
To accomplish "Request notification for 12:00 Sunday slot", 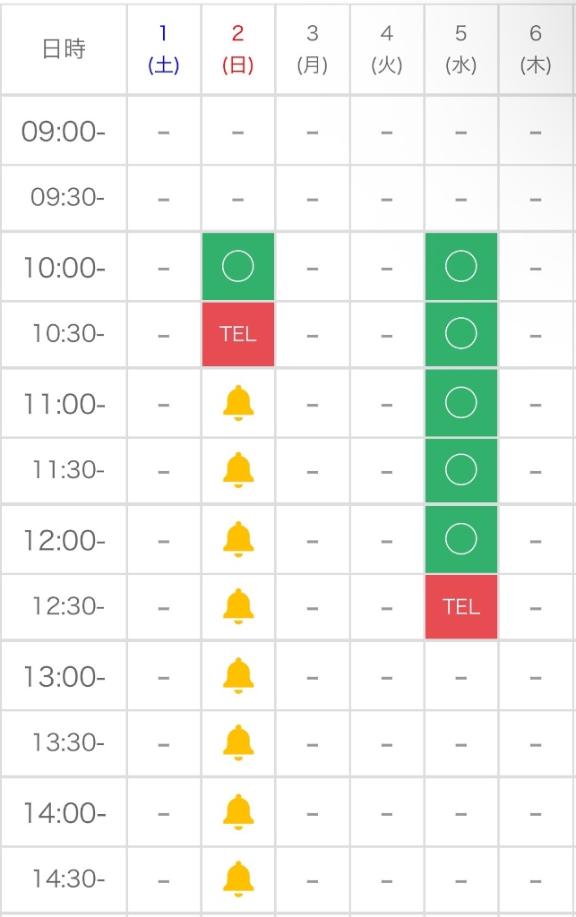I will 238,539.
